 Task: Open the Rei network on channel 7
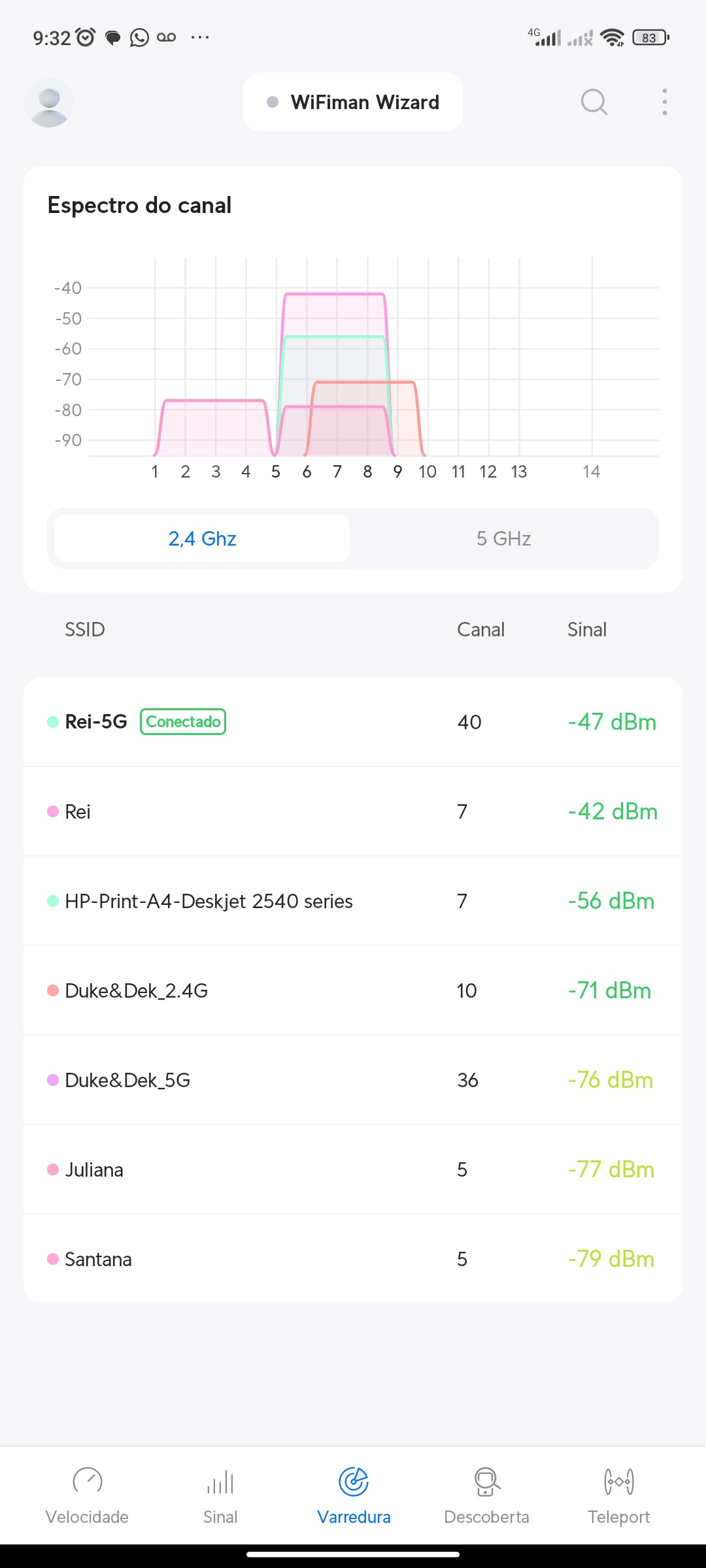[x=353, y=811]
